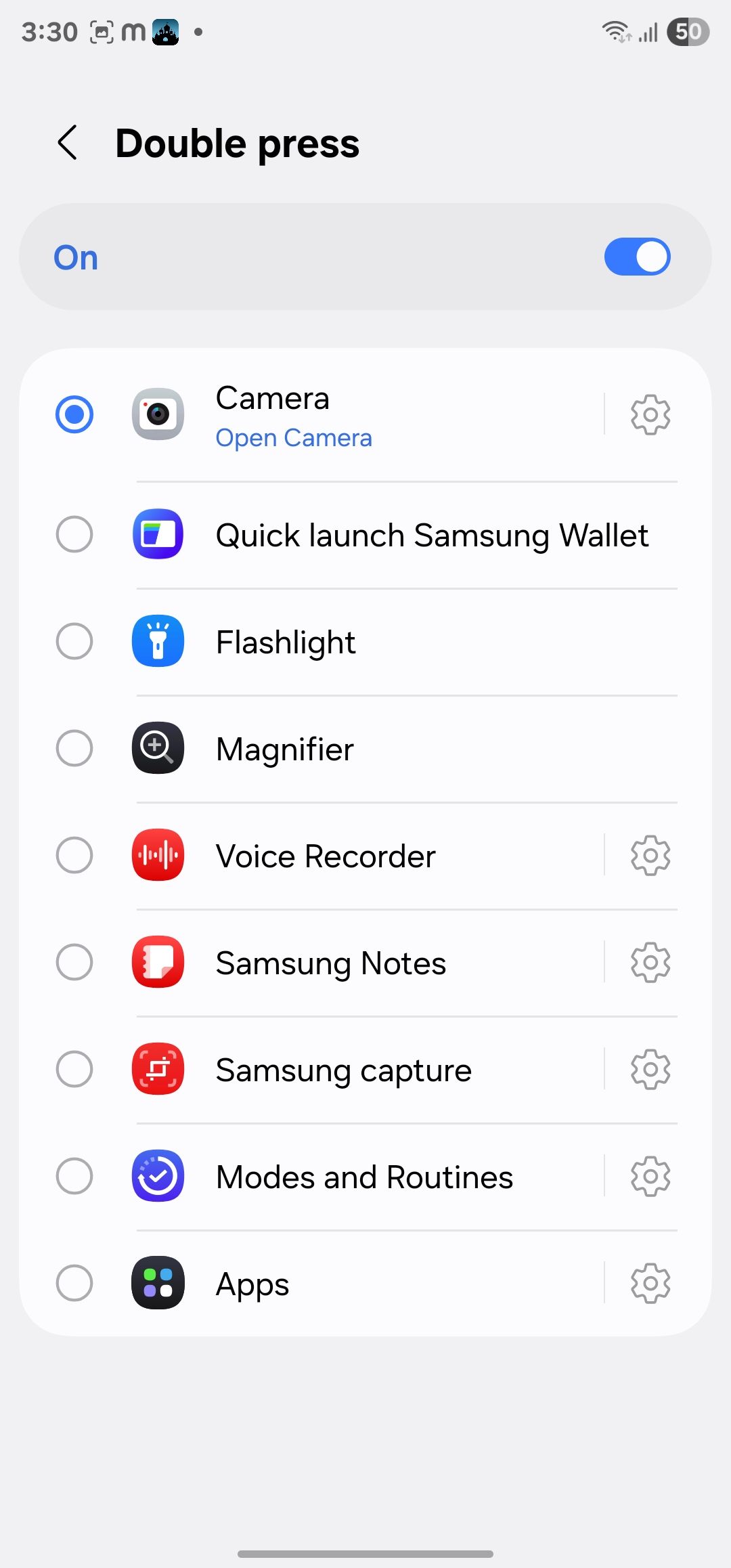Open settings for Modes and Routines
The image size is (731, 1568).
pos(649,1176)
